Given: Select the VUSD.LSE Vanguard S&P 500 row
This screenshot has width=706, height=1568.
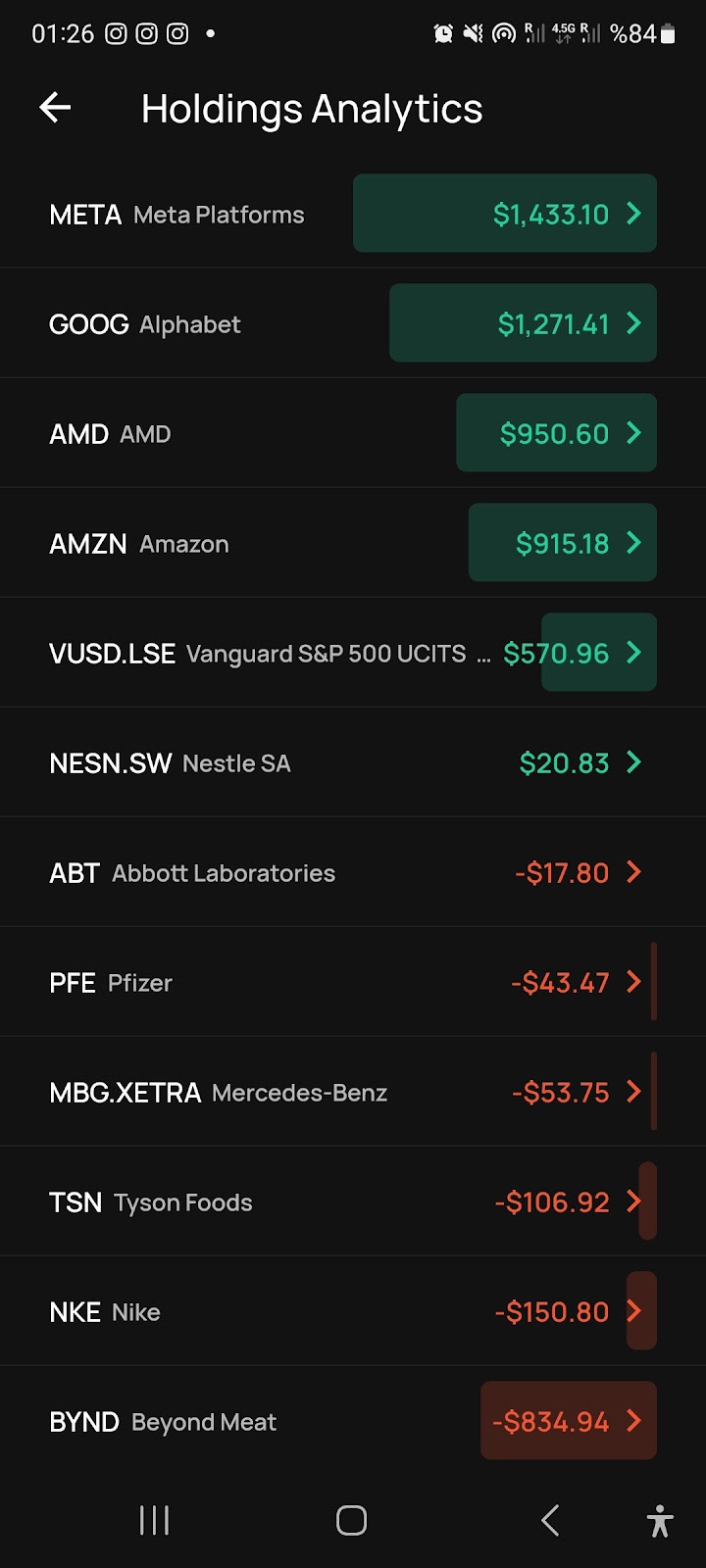Looking at the screenshot, I should click(x=353, y=653).
